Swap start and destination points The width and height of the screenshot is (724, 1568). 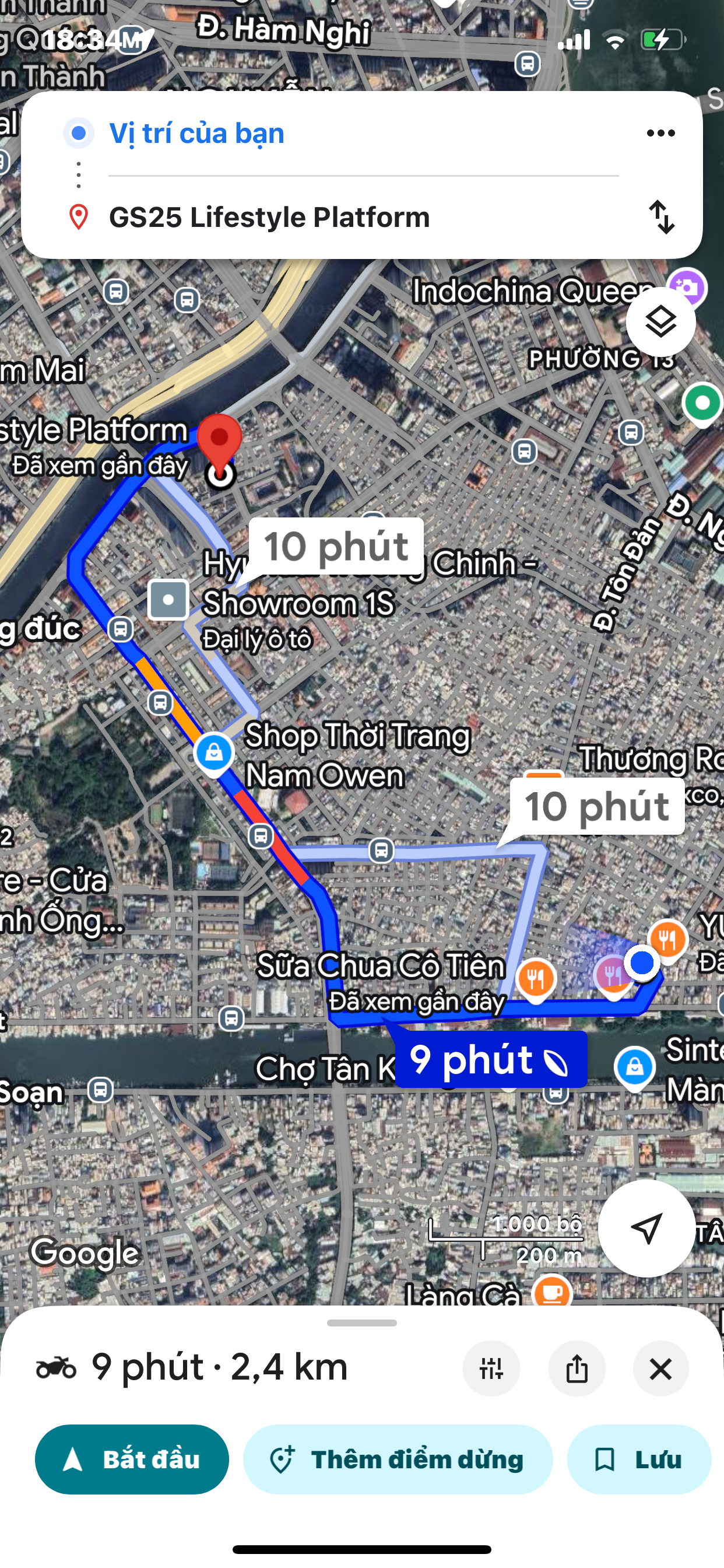[x=661, y=216]
